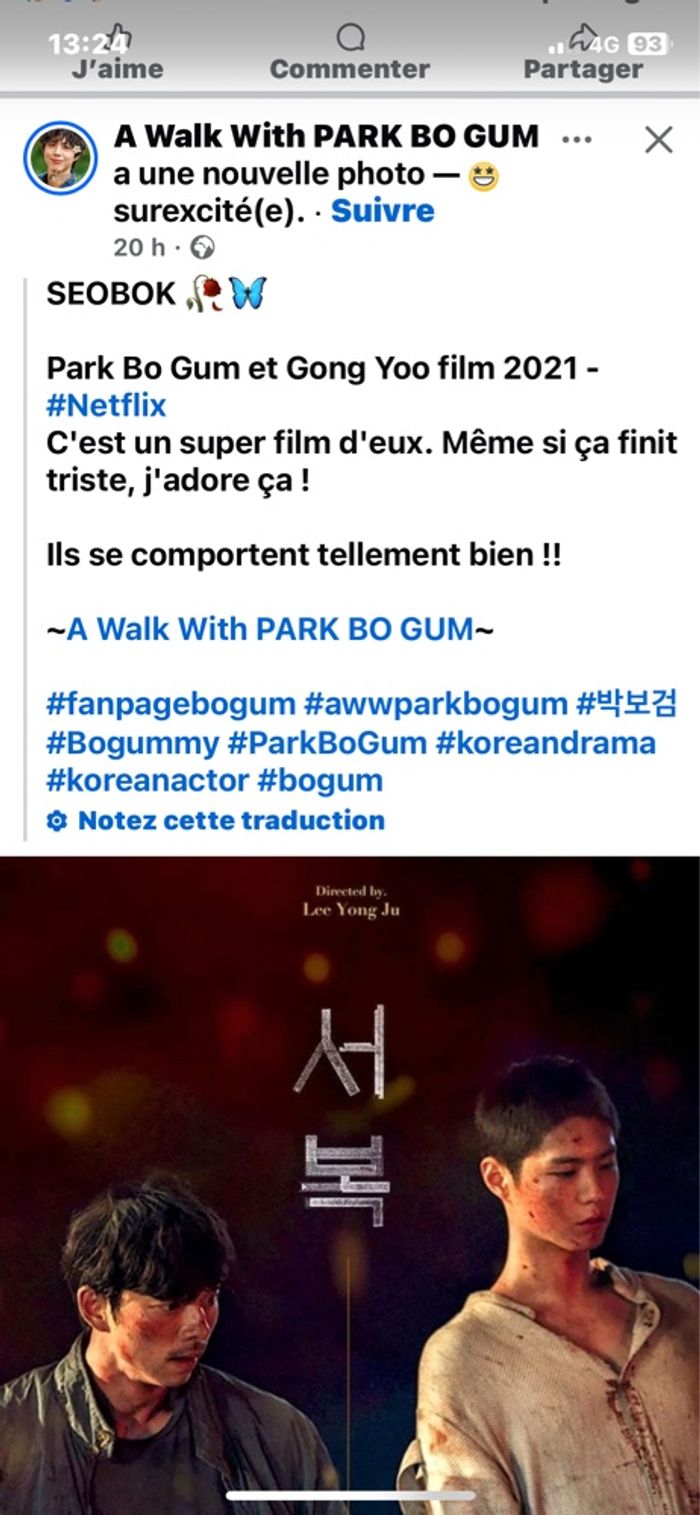Open the #Bogummy hashtag

132,742
